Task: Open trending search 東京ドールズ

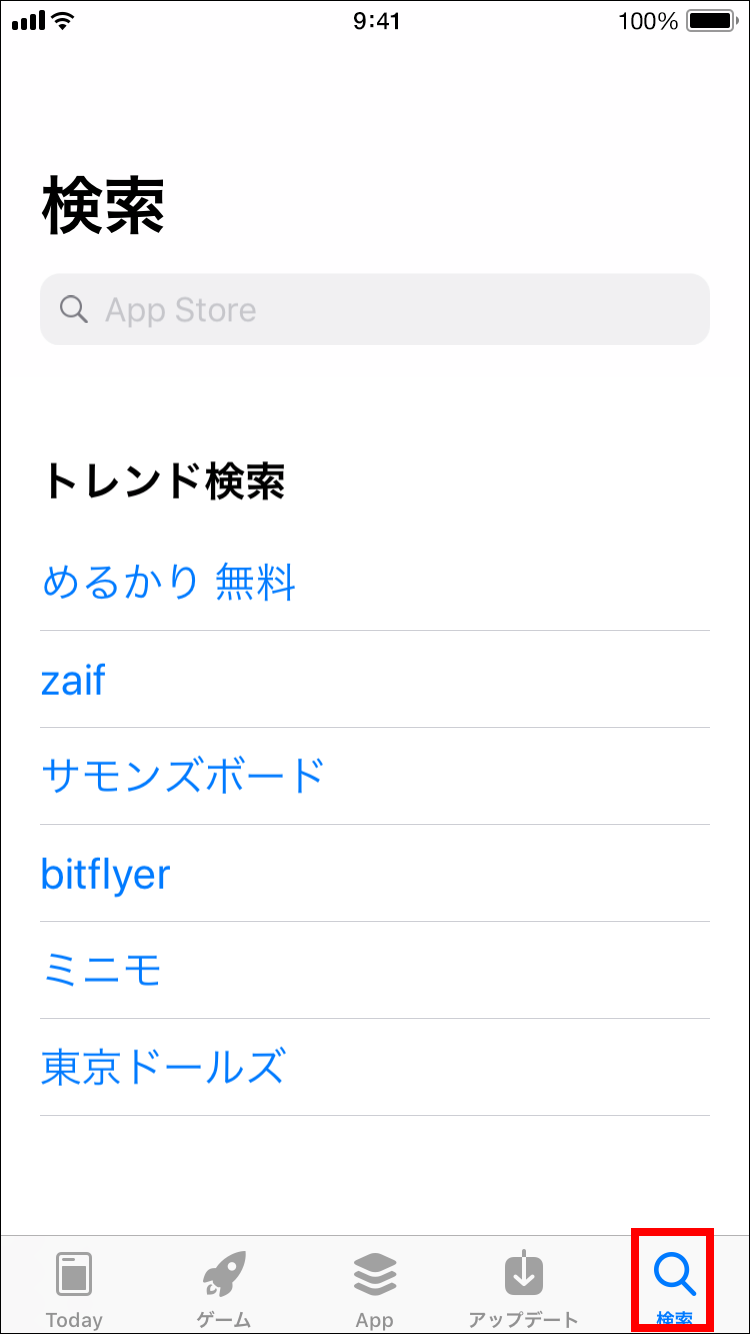Action: pos(163,1067)
